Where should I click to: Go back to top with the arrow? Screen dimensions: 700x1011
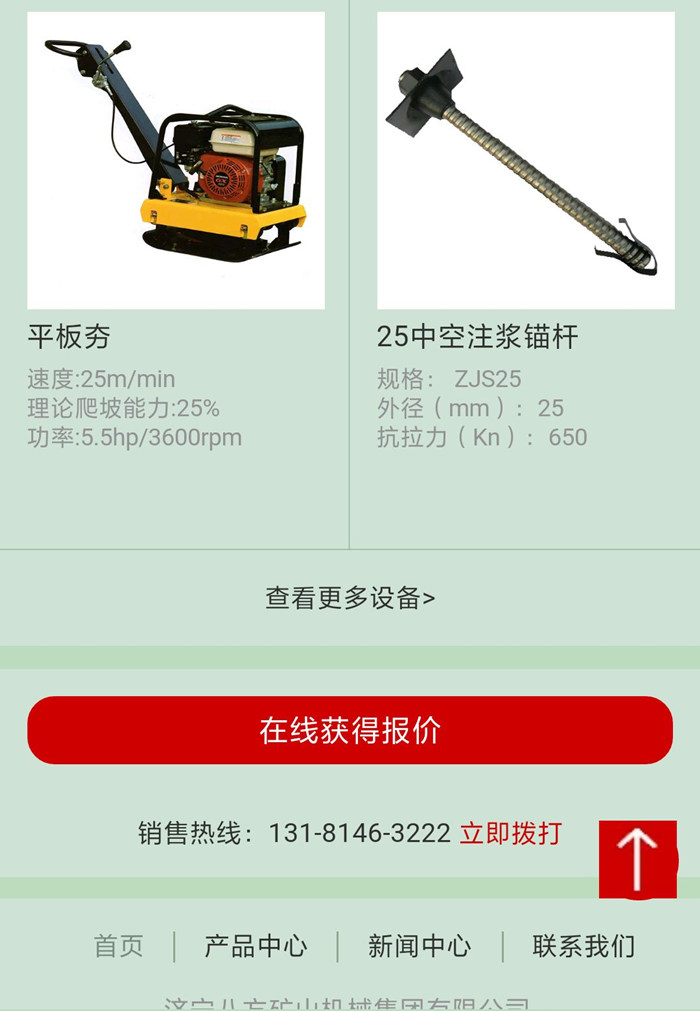(x=637, y=859)
